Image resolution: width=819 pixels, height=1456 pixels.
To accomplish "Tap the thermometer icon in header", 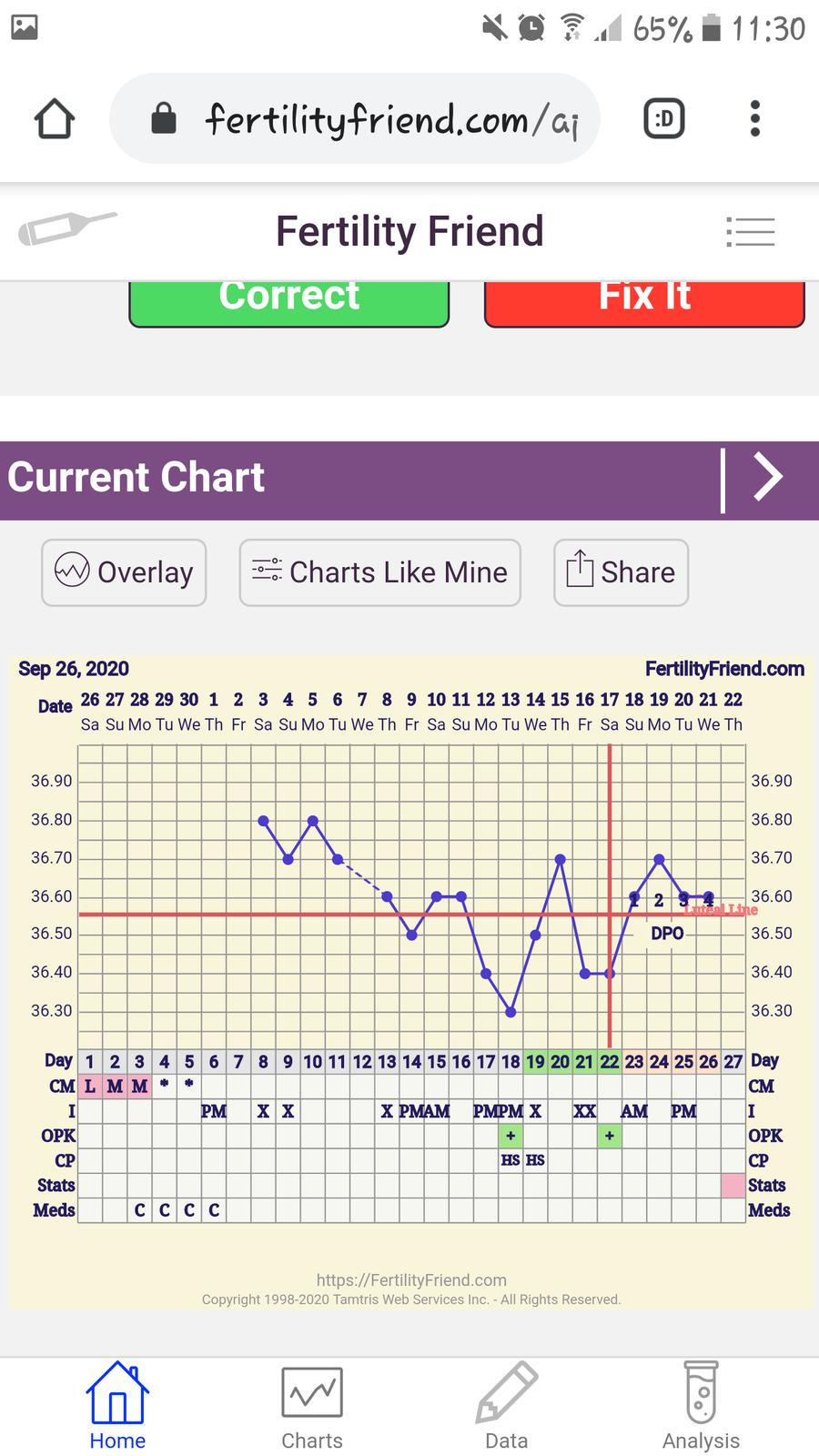I will [x=67, y=229].
